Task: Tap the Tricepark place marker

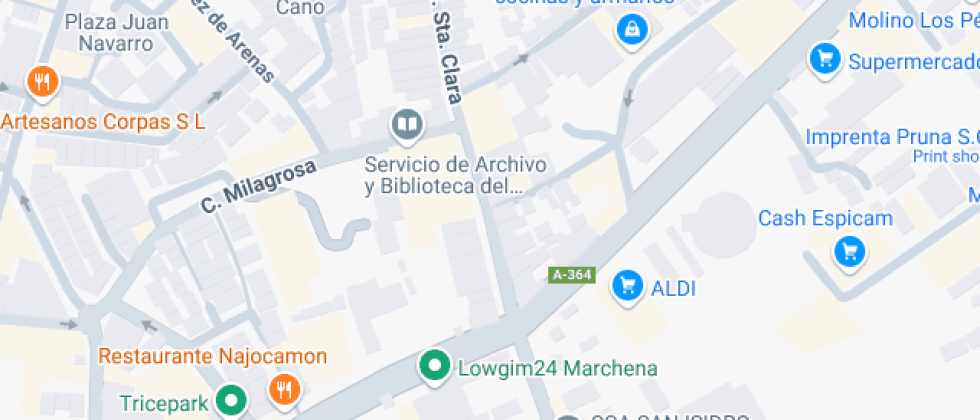Action: tap(232, 403)
